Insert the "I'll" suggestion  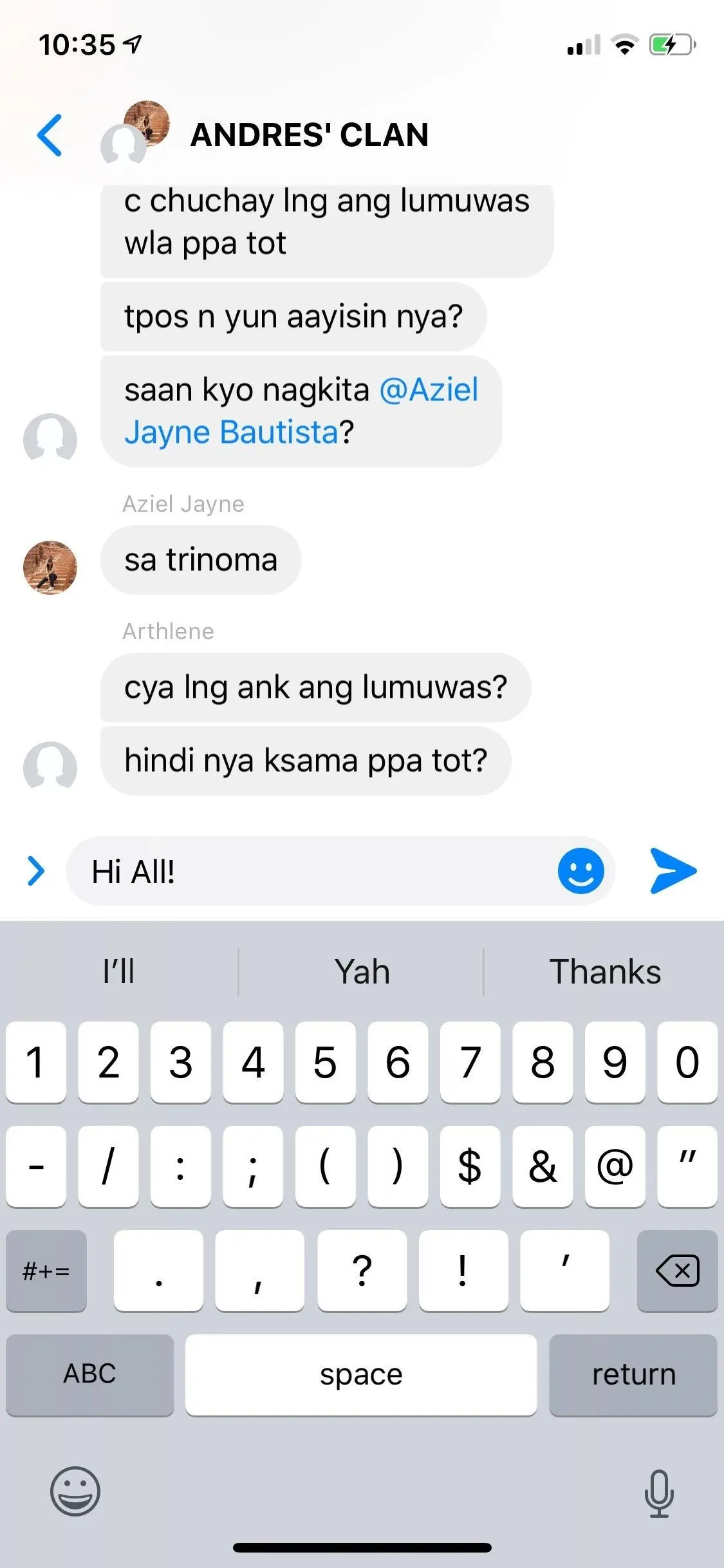[x=119, y=971]
